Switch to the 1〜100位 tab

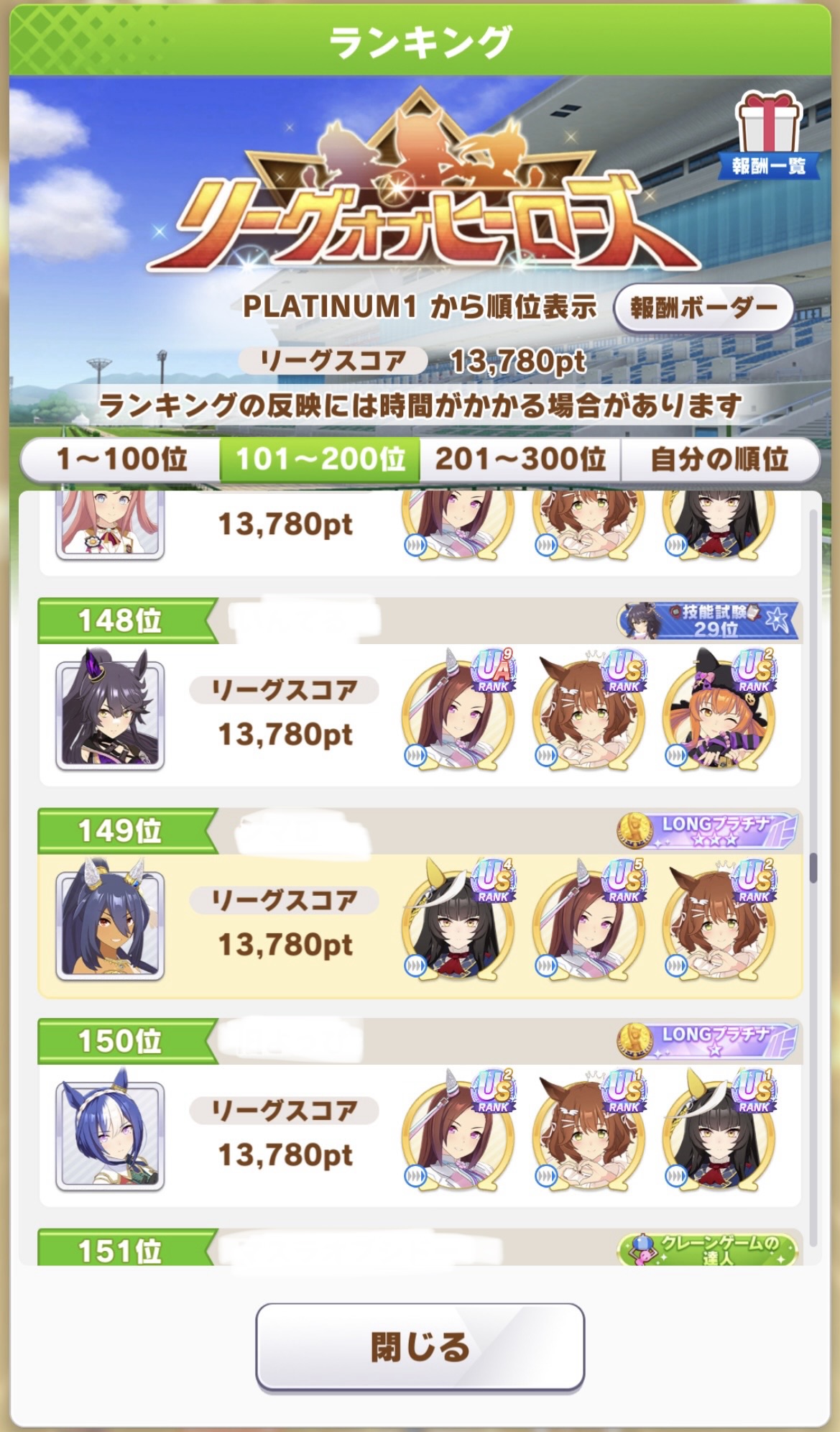coord(121,459)
